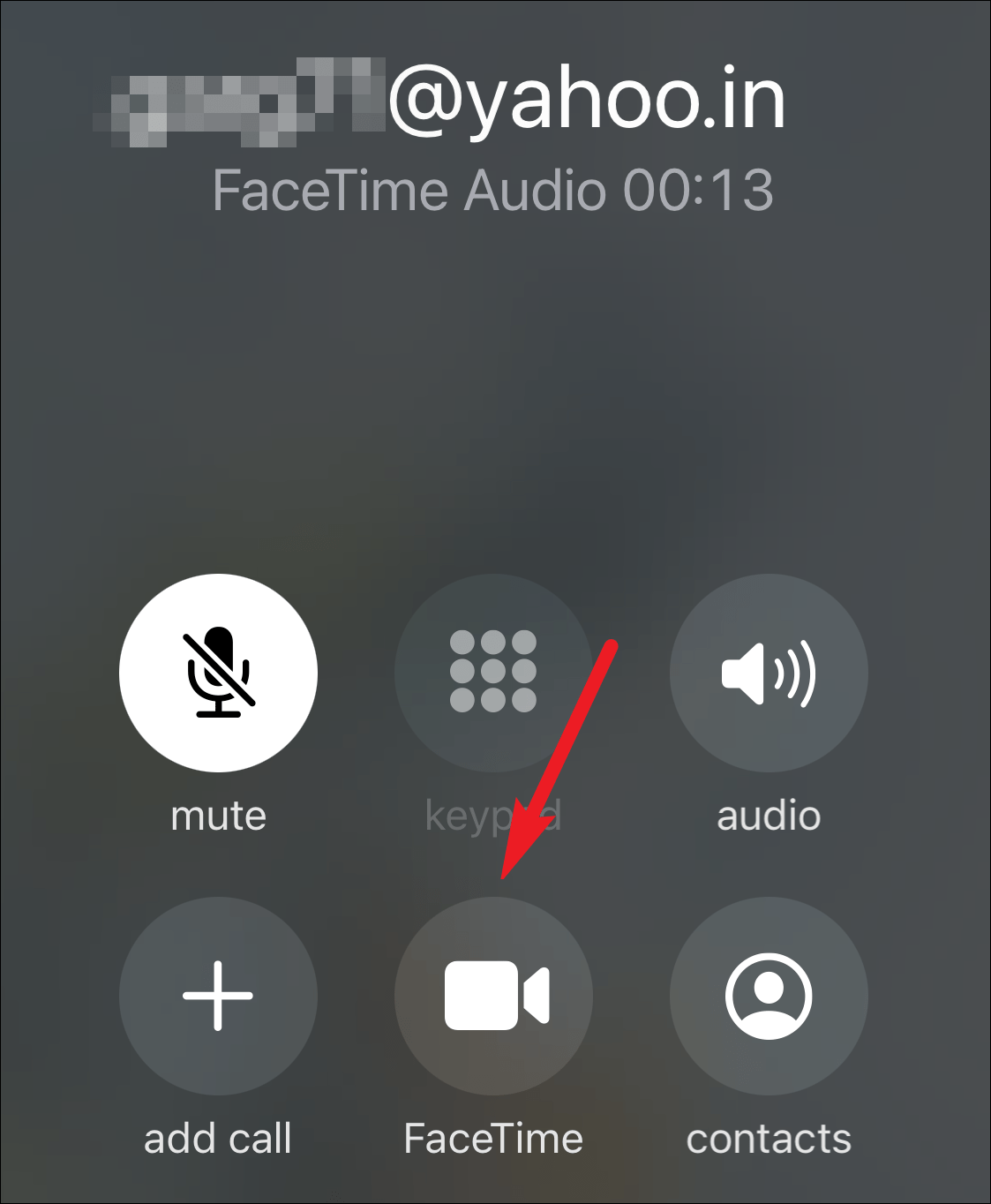Select the speaker audio output icon
The image size is (991, 1204).
point(770,673)
